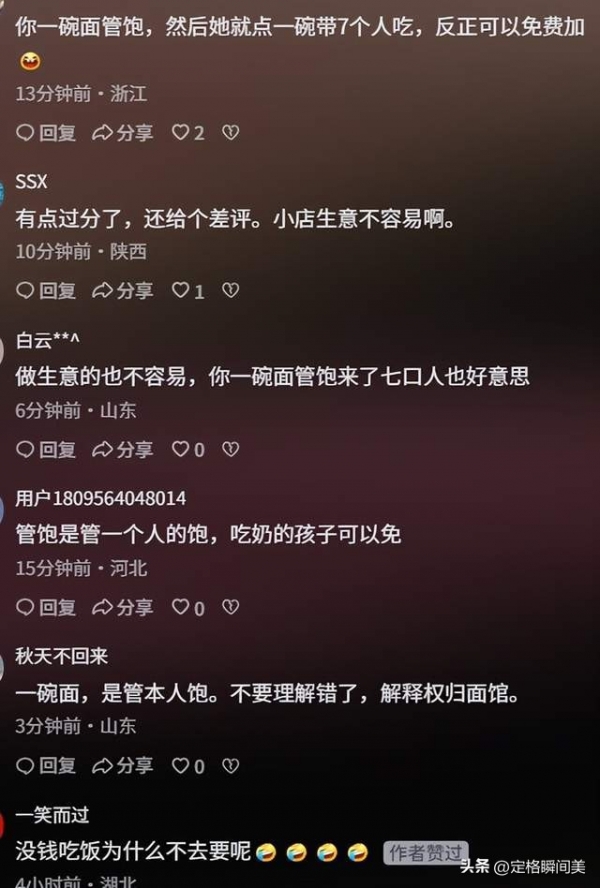This screenshot has width=600, height=888.
Task: Reply to the comment posted from 浙江
Action: point(47,133)
